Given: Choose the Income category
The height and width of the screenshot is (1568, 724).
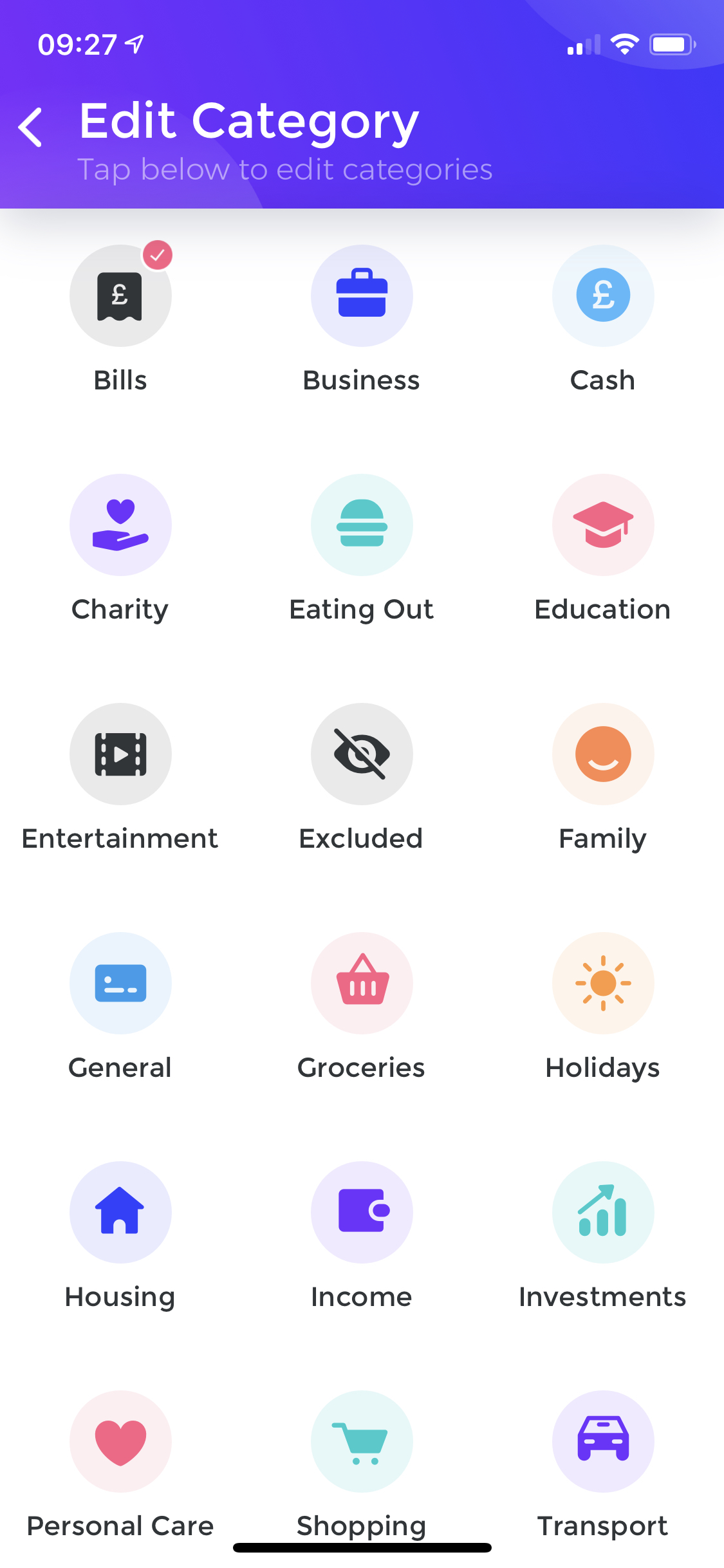Looking at the screenshot, I should click(x=362, y=1212).
